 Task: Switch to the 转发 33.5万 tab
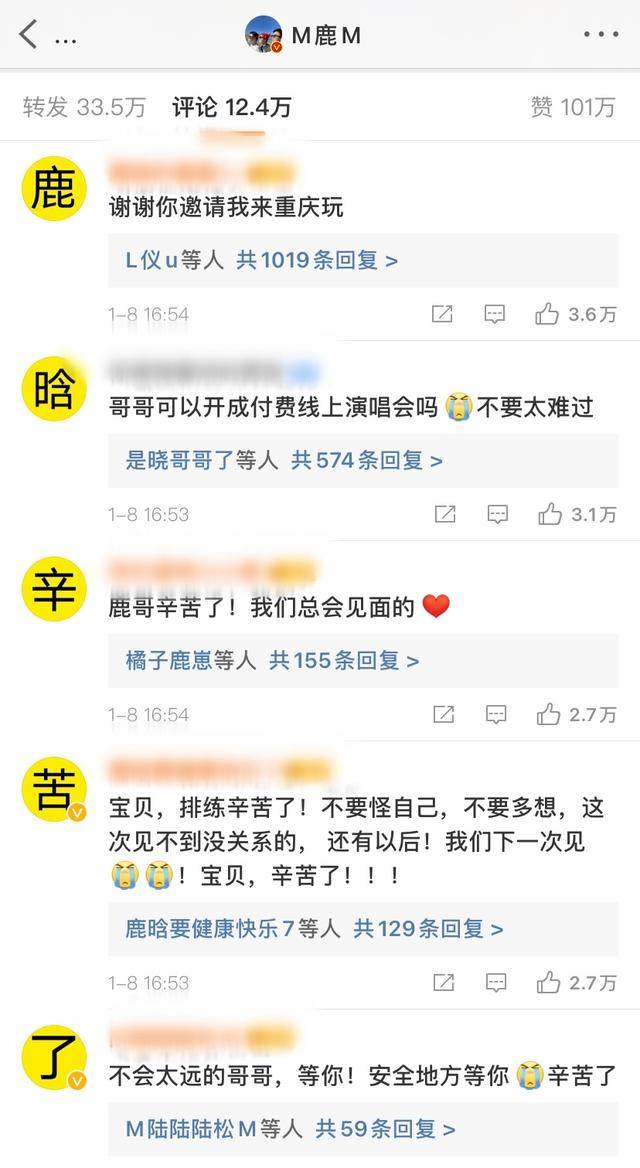83,107
